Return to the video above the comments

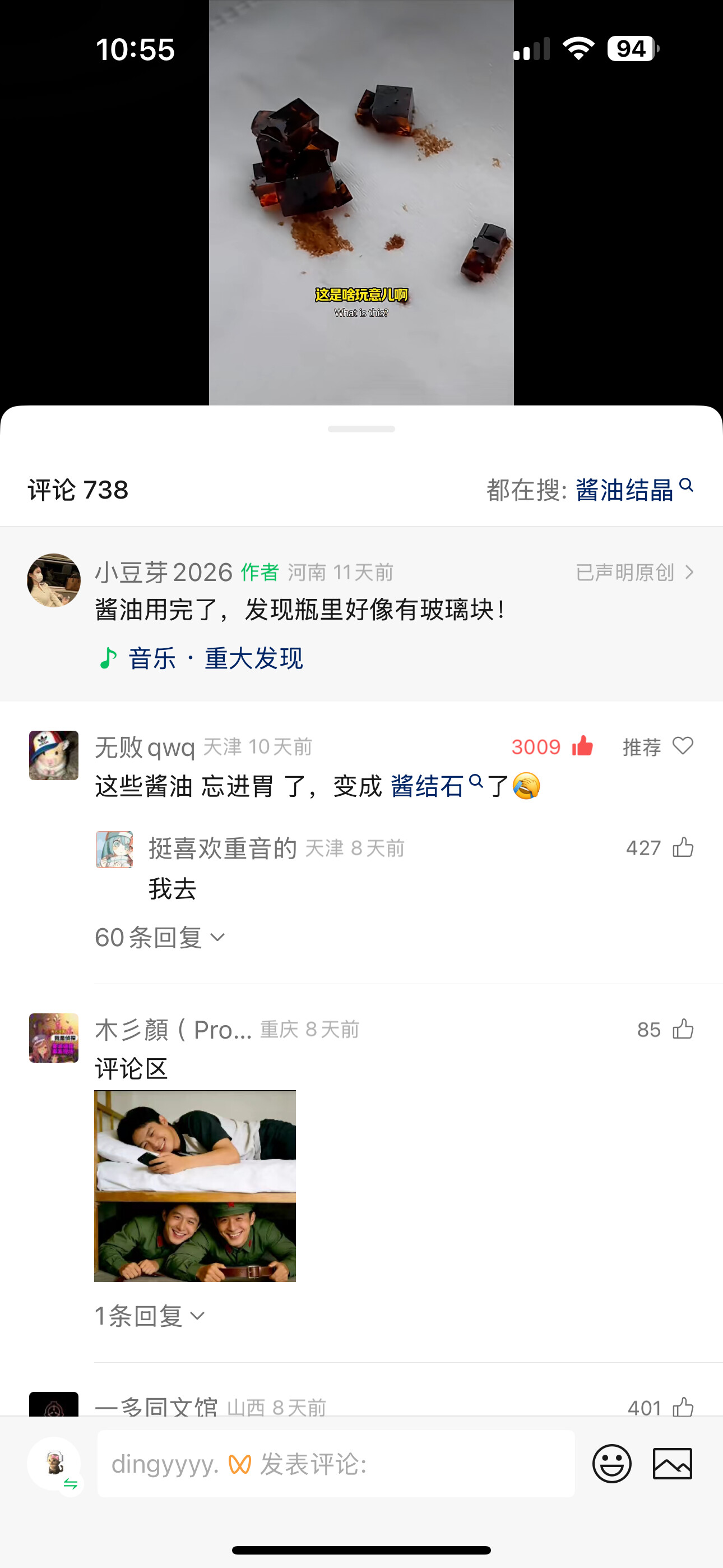pos(361,201)
